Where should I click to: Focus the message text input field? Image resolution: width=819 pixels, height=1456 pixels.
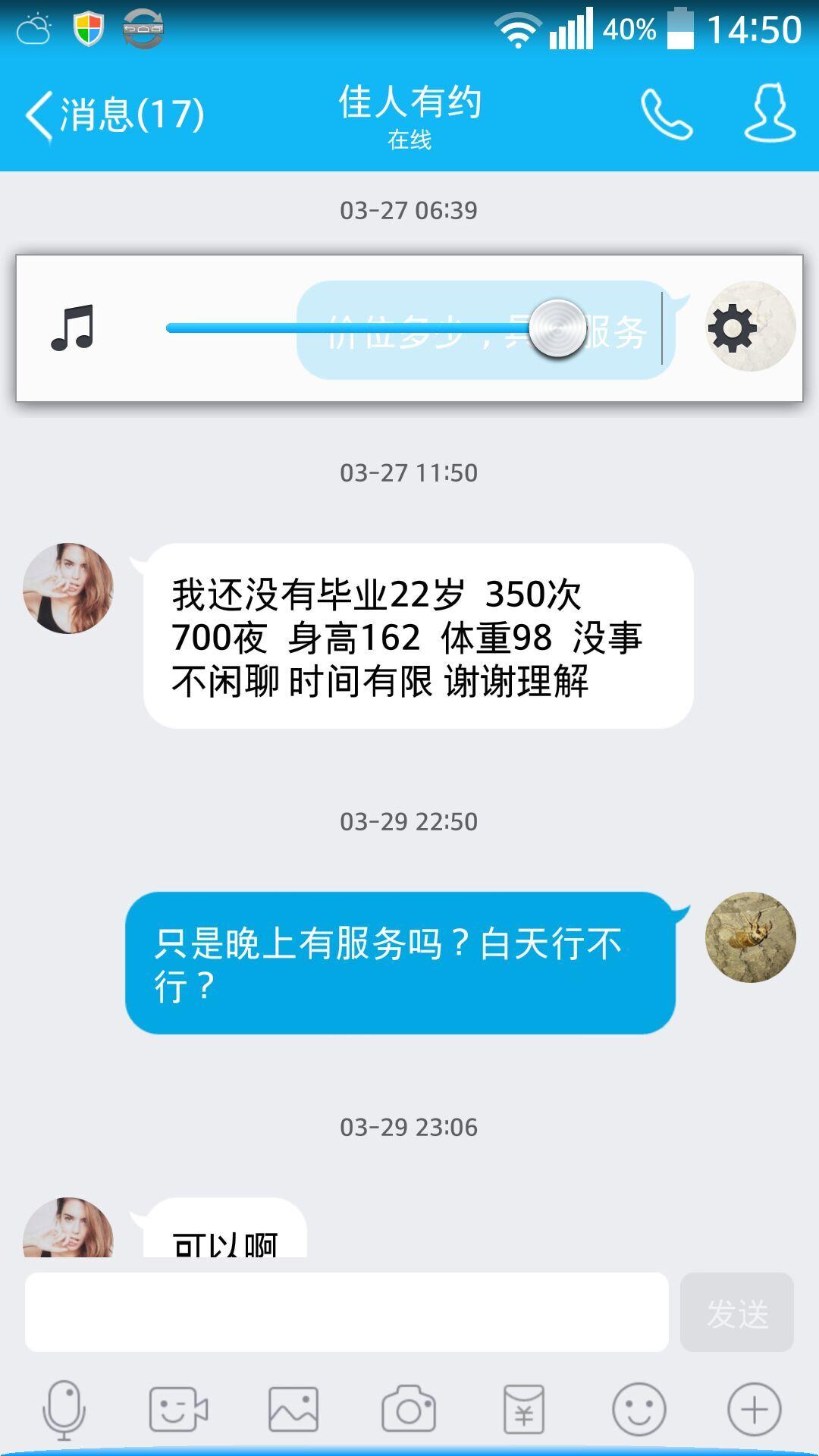[347, 1313]
